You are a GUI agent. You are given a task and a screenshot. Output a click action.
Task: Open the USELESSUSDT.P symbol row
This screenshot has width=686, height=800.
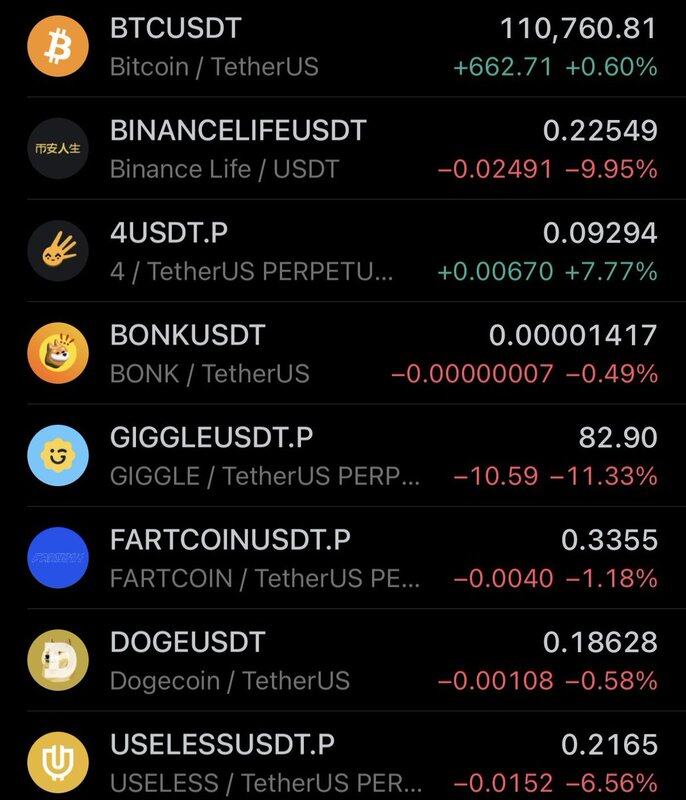pyautogui.click(x=343, y=762)
